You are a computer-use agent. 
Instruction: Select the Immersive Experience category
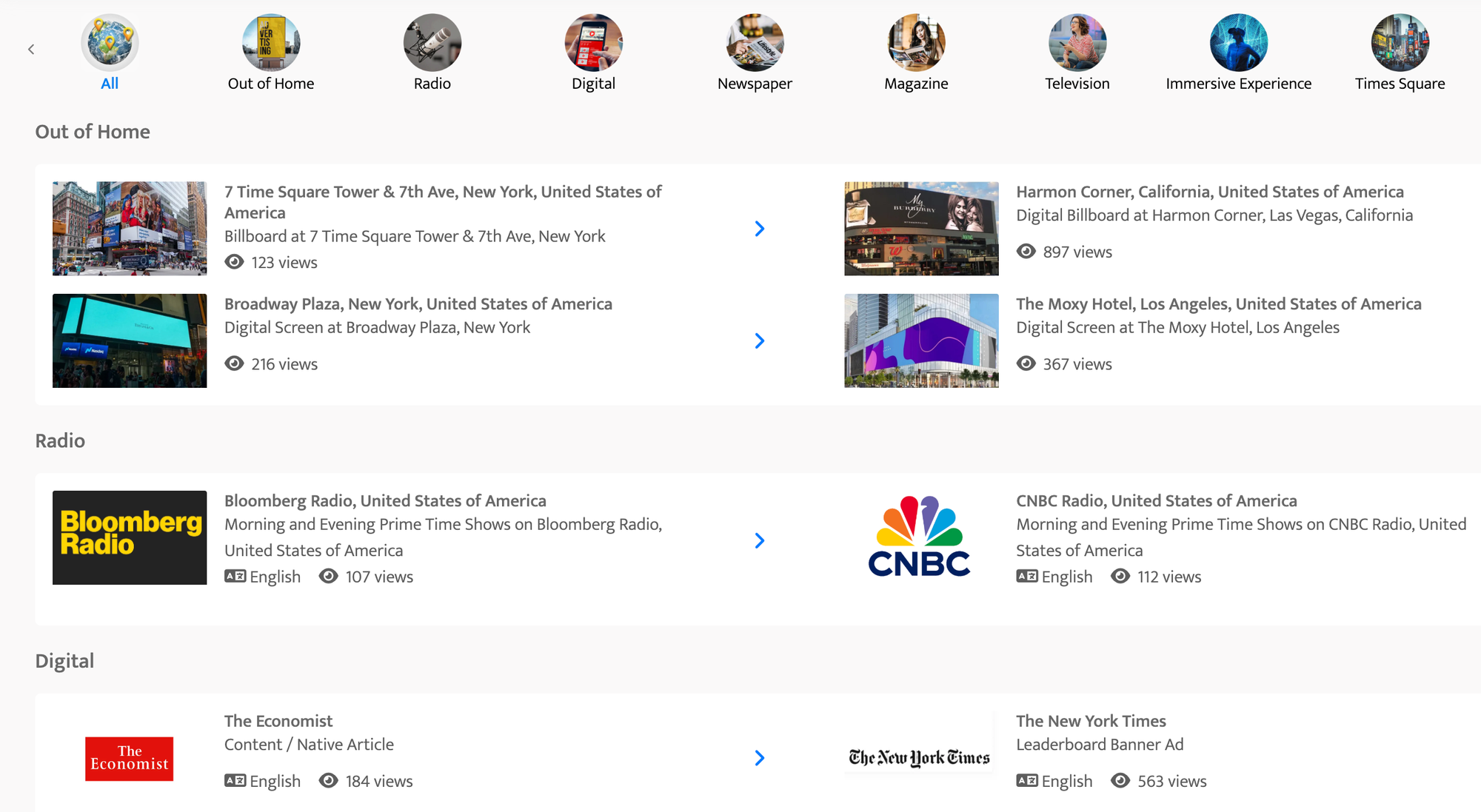(x=1238, y=53)
